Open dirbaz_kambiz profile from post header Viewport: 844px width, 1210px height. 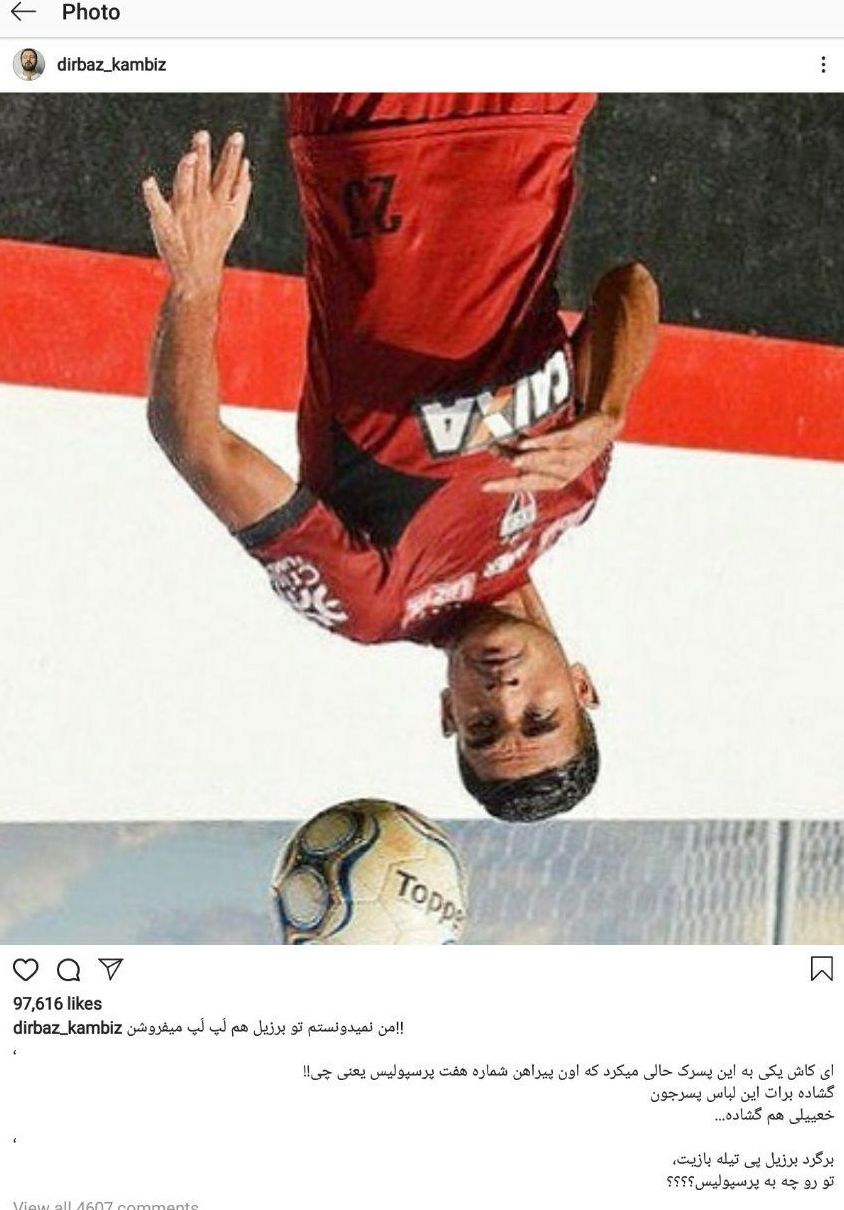click(111, 65)
